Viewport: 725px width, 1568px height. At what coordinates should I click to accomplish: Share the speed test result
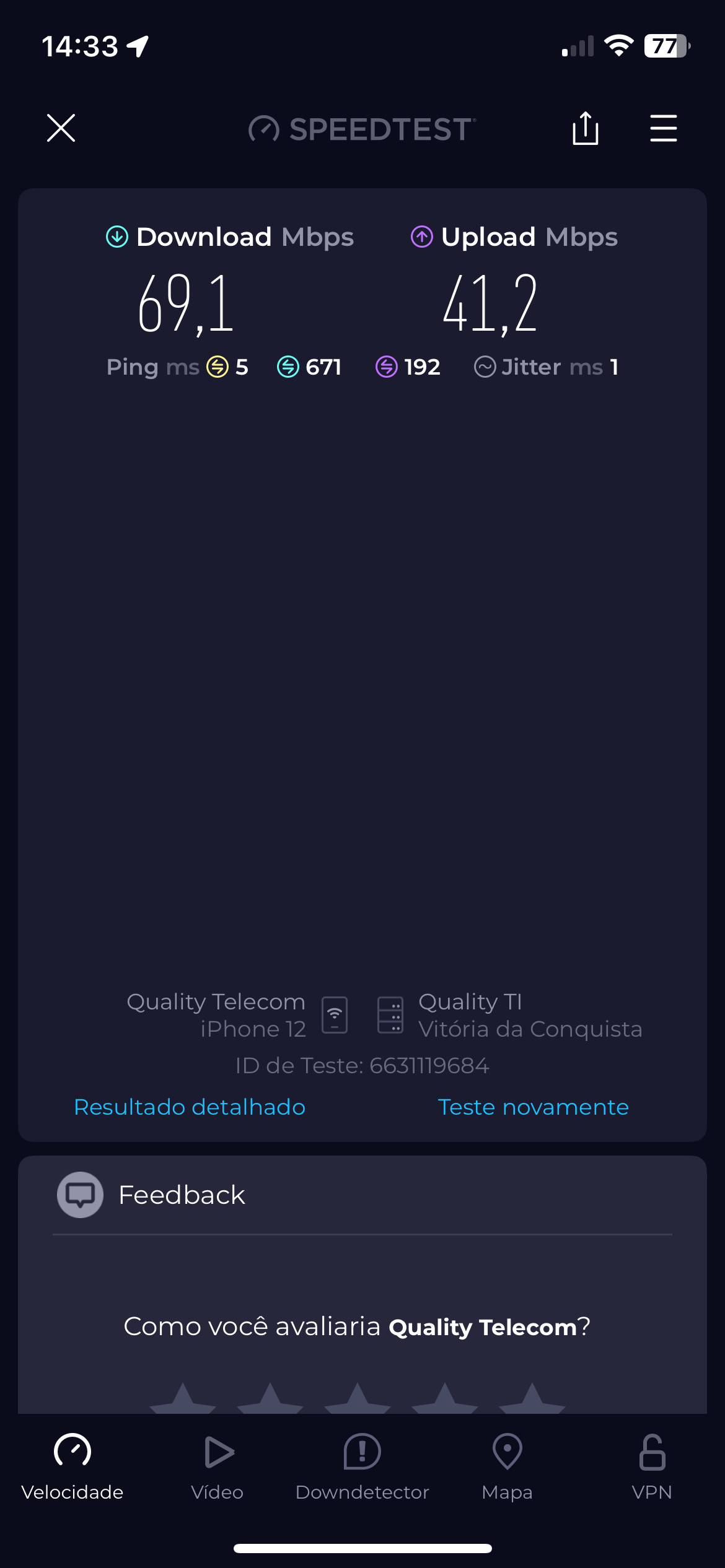pyautogui.click(x=585, y=128)
